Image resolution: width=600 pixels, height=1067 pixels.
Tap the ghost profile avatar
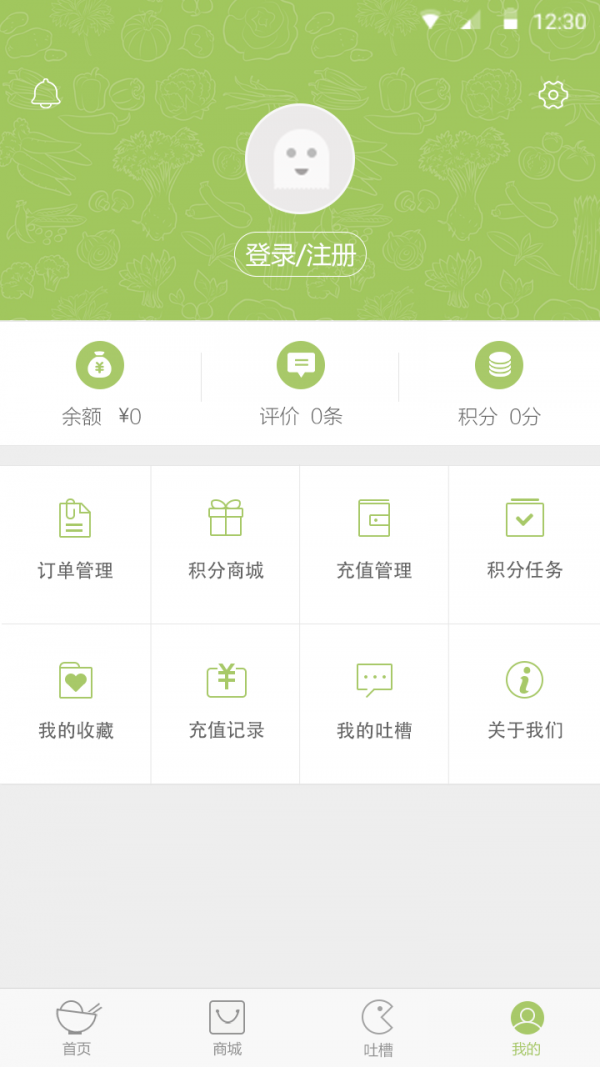pyautogui.click(x=300, y=159)
